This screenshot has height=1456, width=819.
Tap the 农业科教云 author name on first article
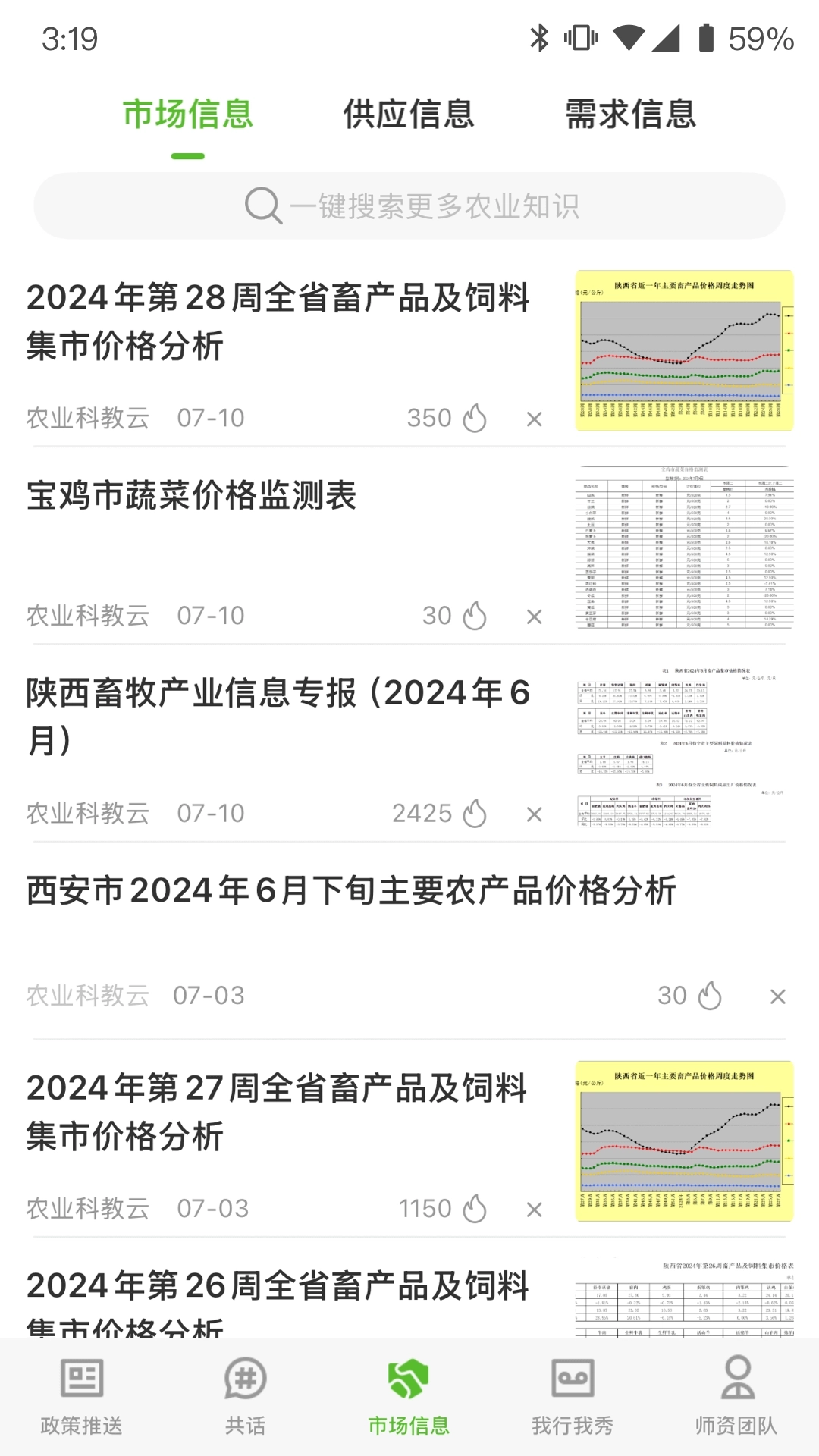(x=91, y=418)
